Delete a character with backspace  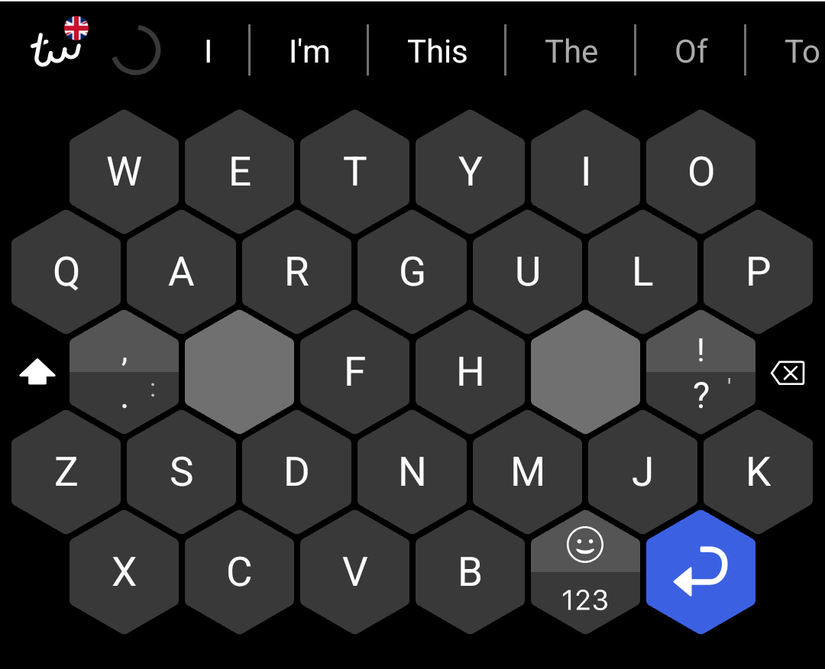pos(788,373)
